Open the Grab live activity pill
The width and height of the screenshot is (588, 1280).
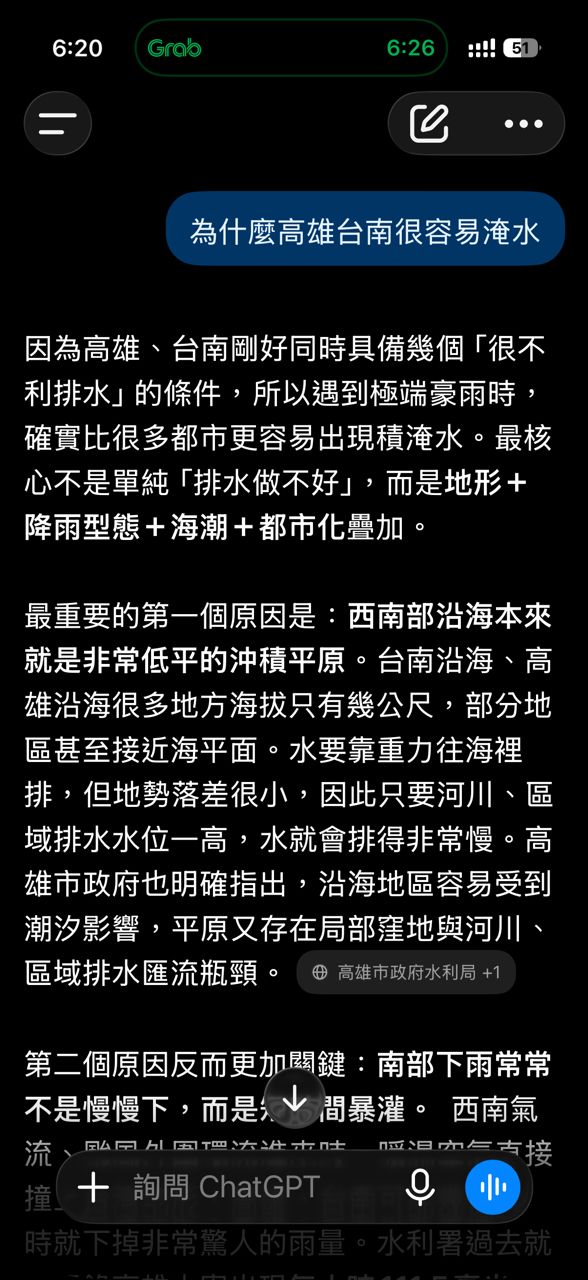[291, 48]
